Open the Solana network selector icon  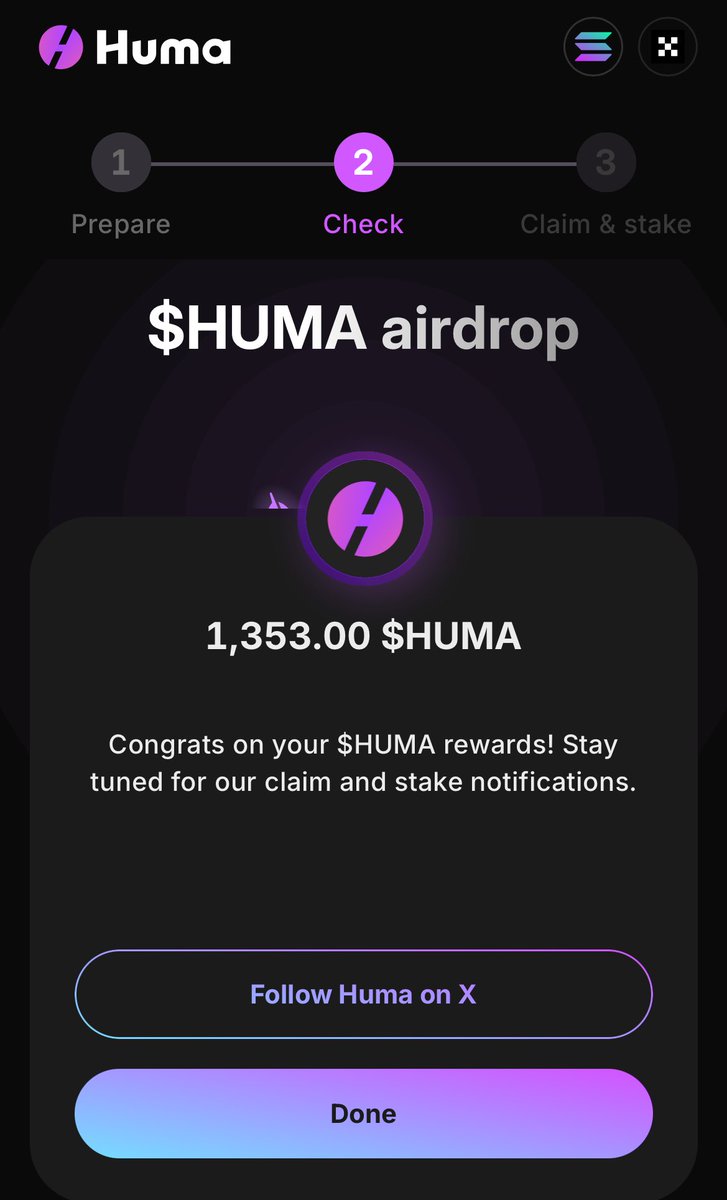click(x=593, y=46)
